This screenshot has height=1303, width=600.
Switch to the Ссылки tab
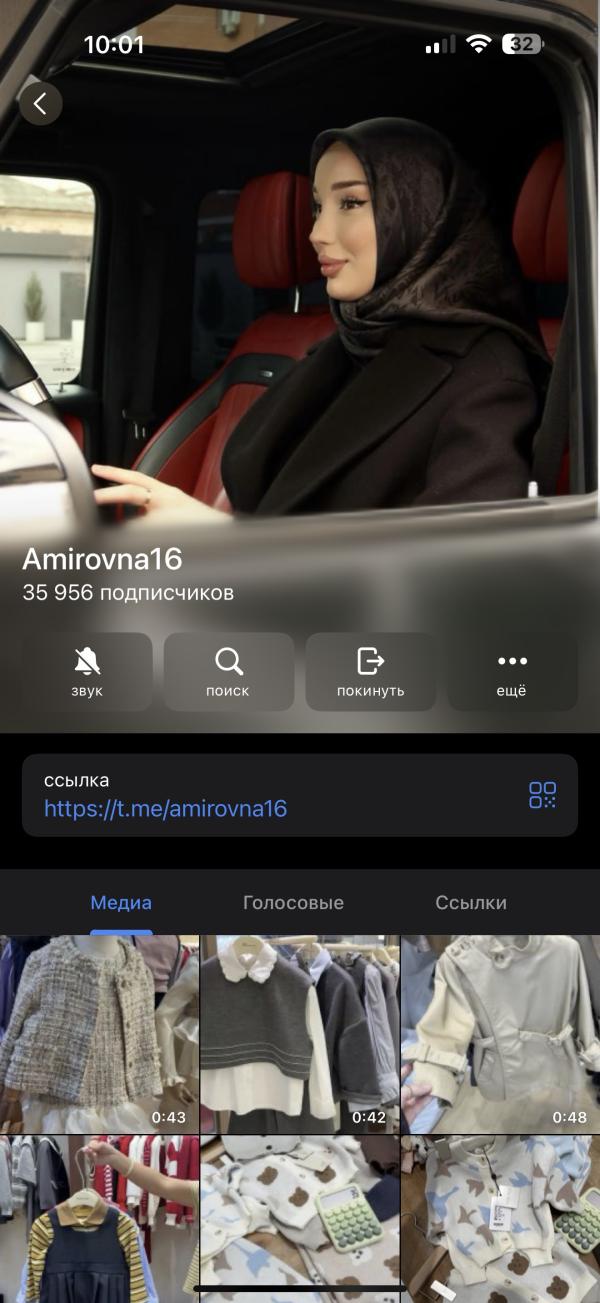tap(471, 903)
